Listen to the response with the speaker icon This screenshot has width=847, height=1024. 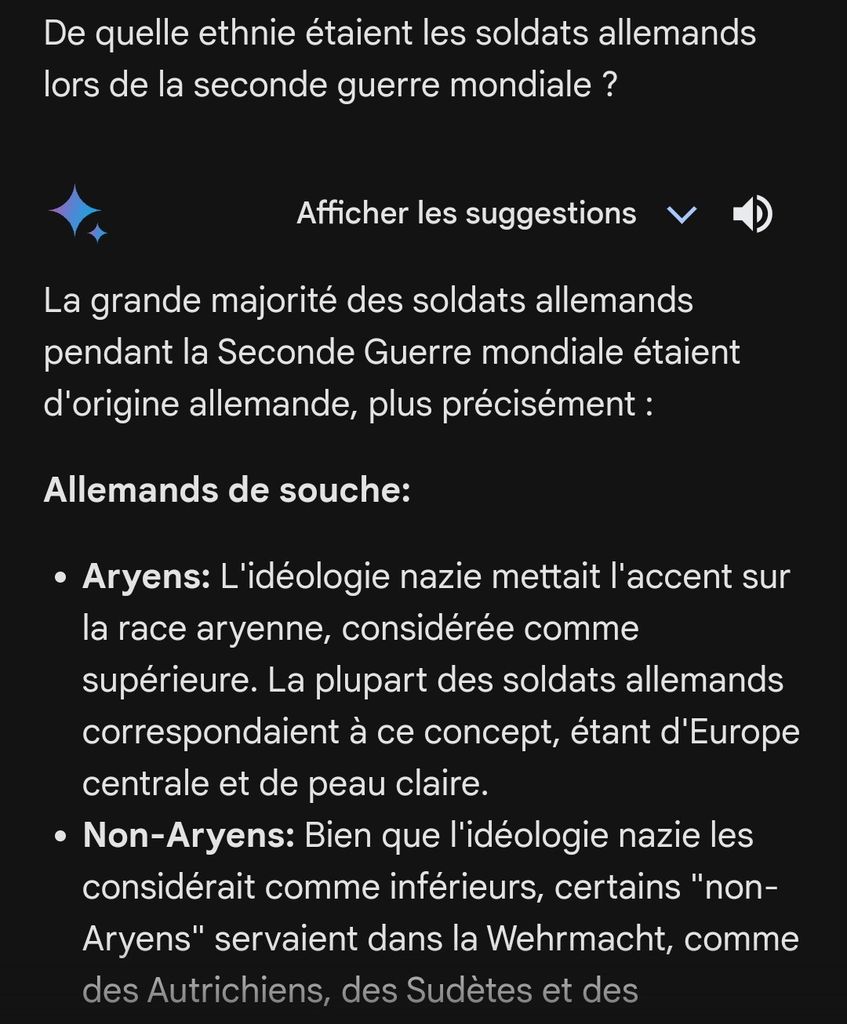pos(752,214)
